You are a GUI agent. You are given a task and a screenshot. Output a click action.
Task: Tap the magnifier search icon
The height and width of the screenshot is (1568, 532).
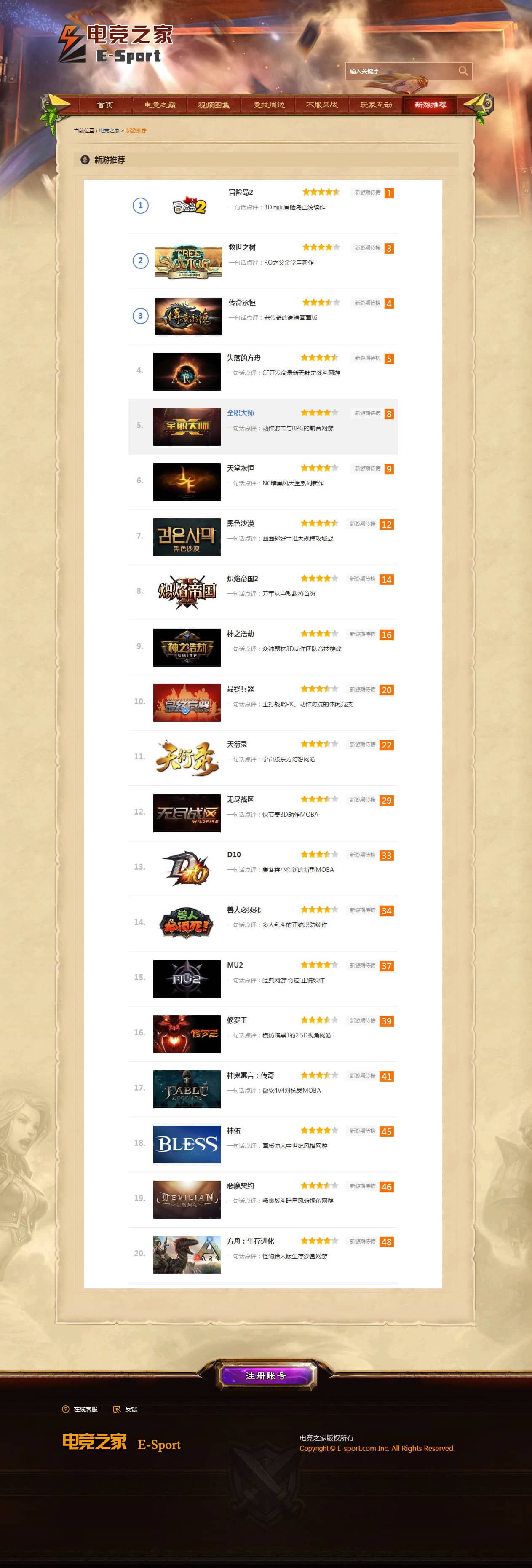463,71
